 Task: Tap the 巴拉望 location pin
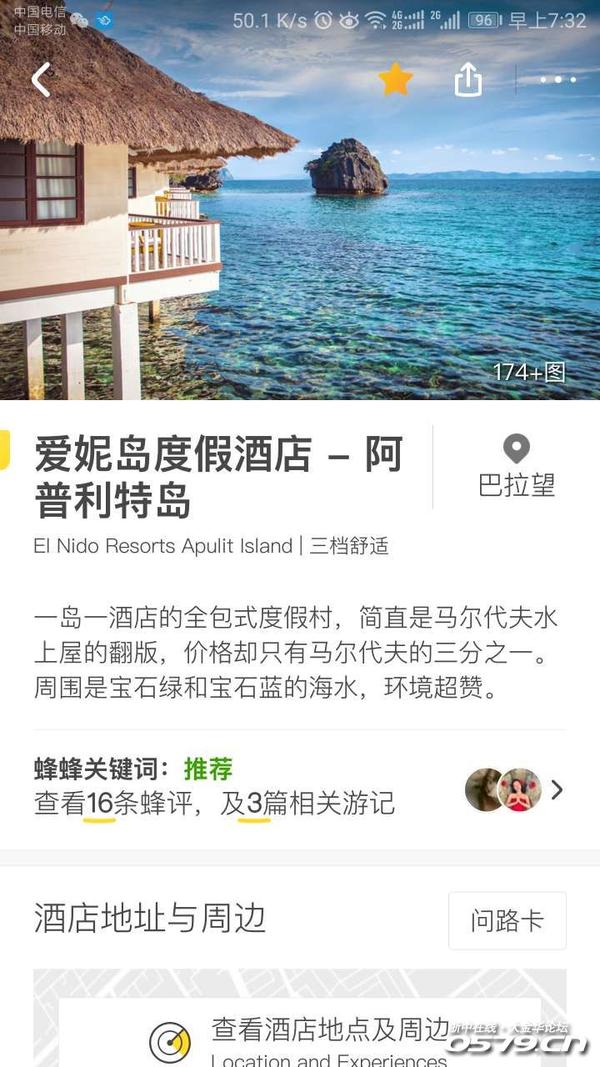(x=516, y=467)
